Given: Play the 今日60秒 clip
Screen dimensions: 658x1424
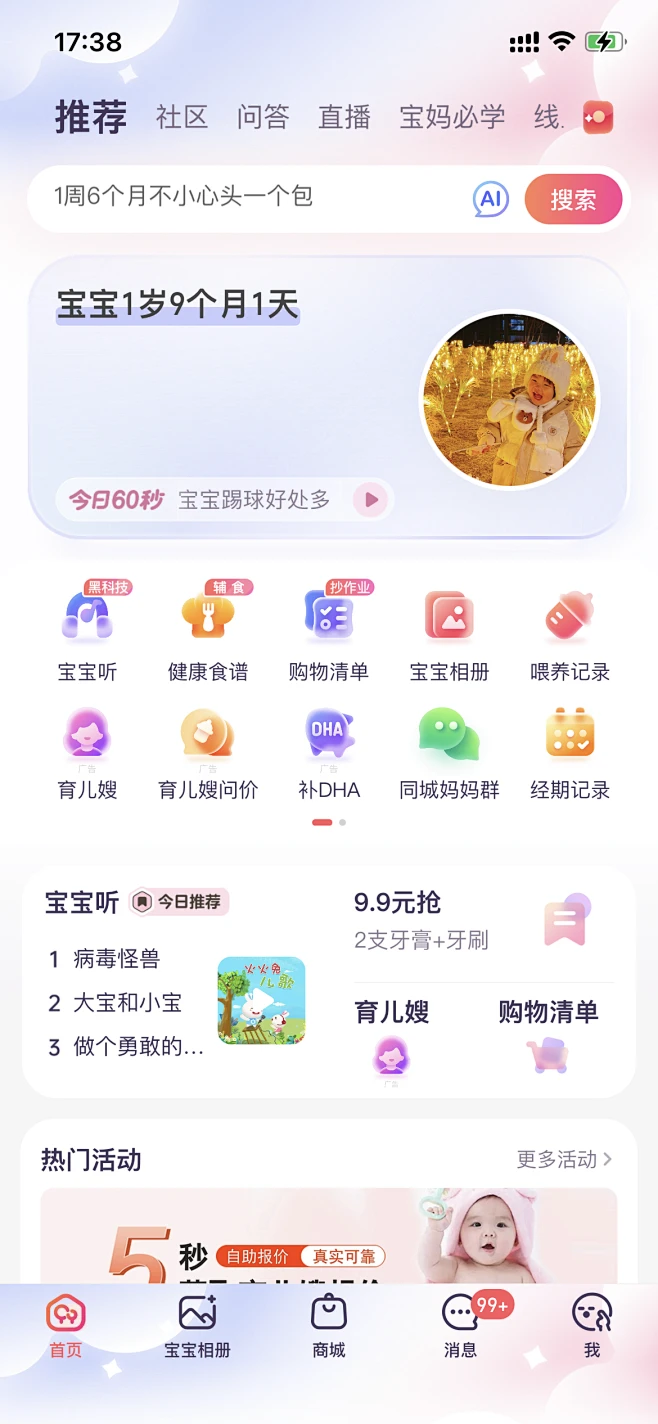Looking at the screenshot, I should point(371,499).
